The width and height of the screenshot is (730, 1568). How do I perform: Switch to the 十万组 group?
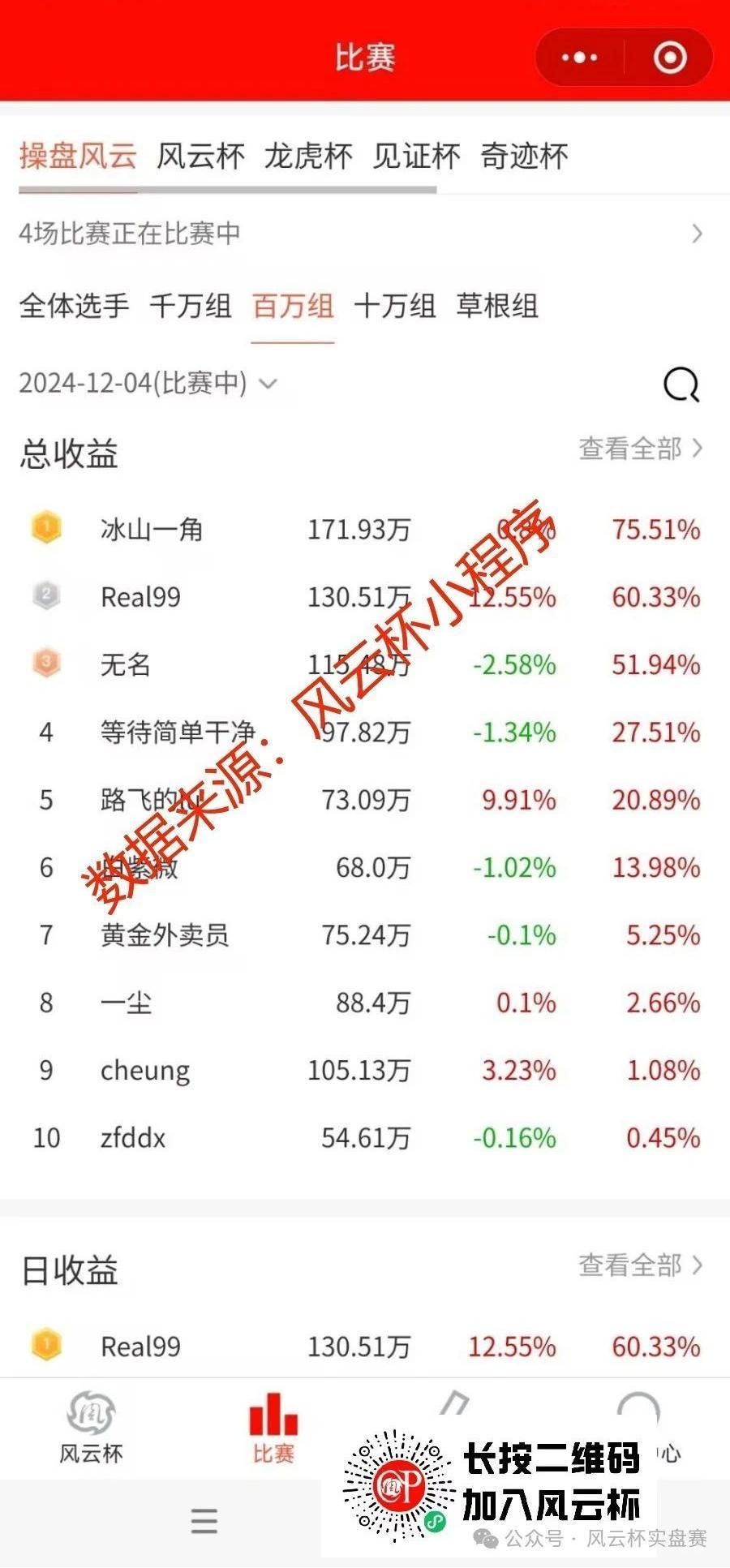(x=395, y=306)
